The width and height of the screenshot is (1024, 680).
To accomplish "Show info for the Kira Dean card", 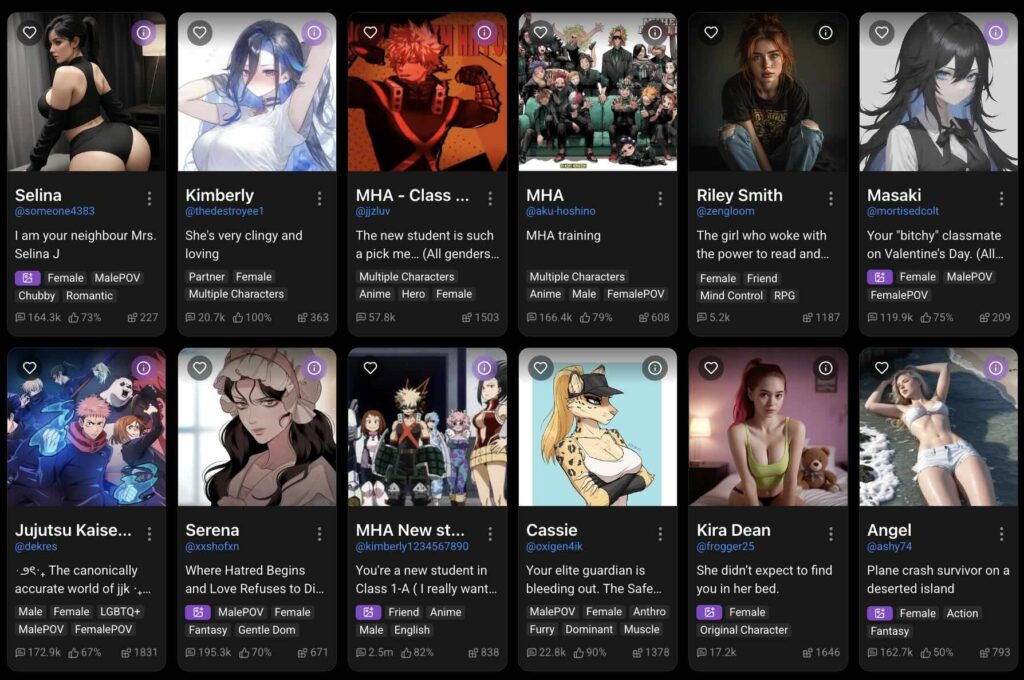I will pos(825,368).
